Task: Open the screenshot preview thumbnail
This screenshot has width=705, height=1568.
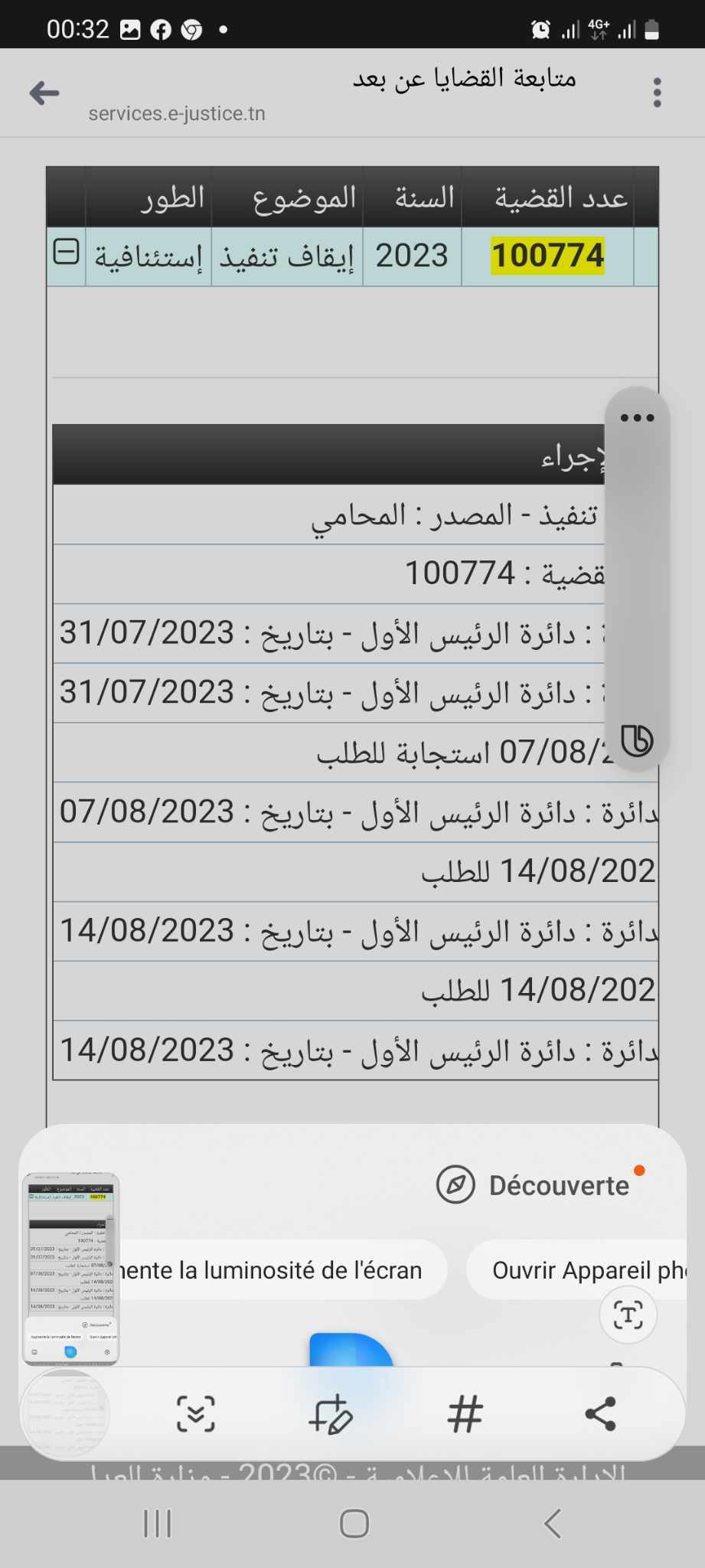Action: coord(70,1269)
